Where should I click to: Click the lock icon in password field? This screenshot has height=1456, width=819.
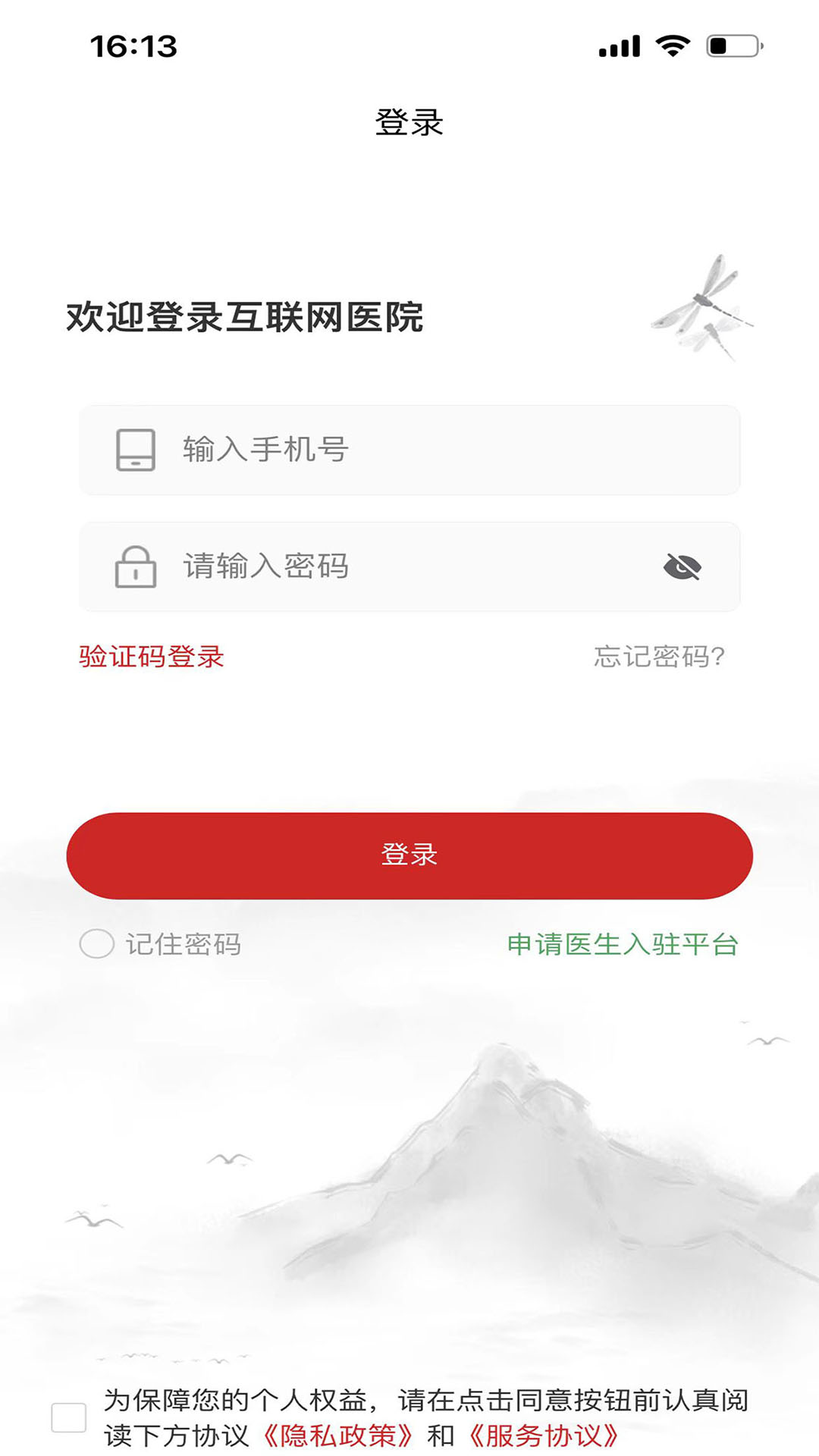click(x=135, y=566)
